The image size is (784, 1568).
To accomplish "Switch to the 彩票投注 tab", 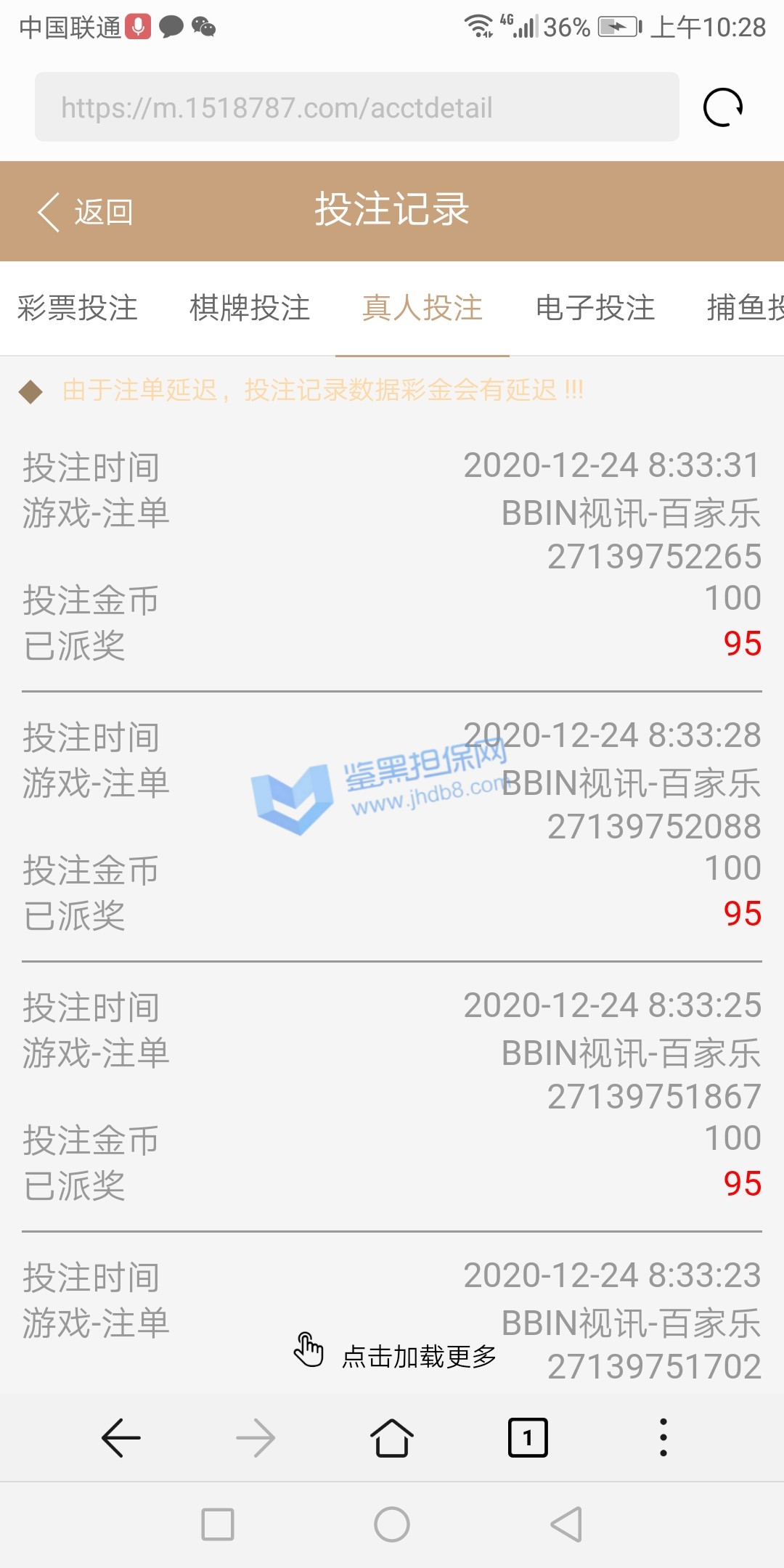I will point(78,308).
